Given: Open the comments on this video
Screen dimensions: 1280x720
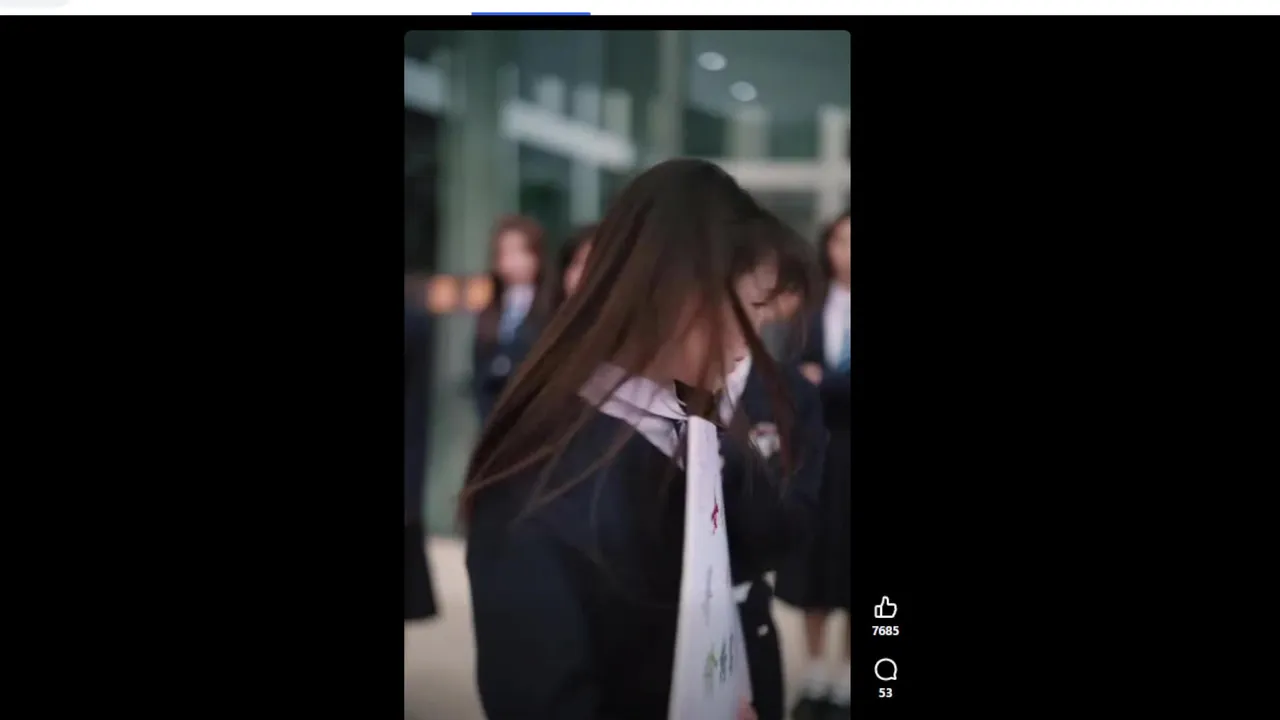Looking at the screenshot, I should [885, 670].
